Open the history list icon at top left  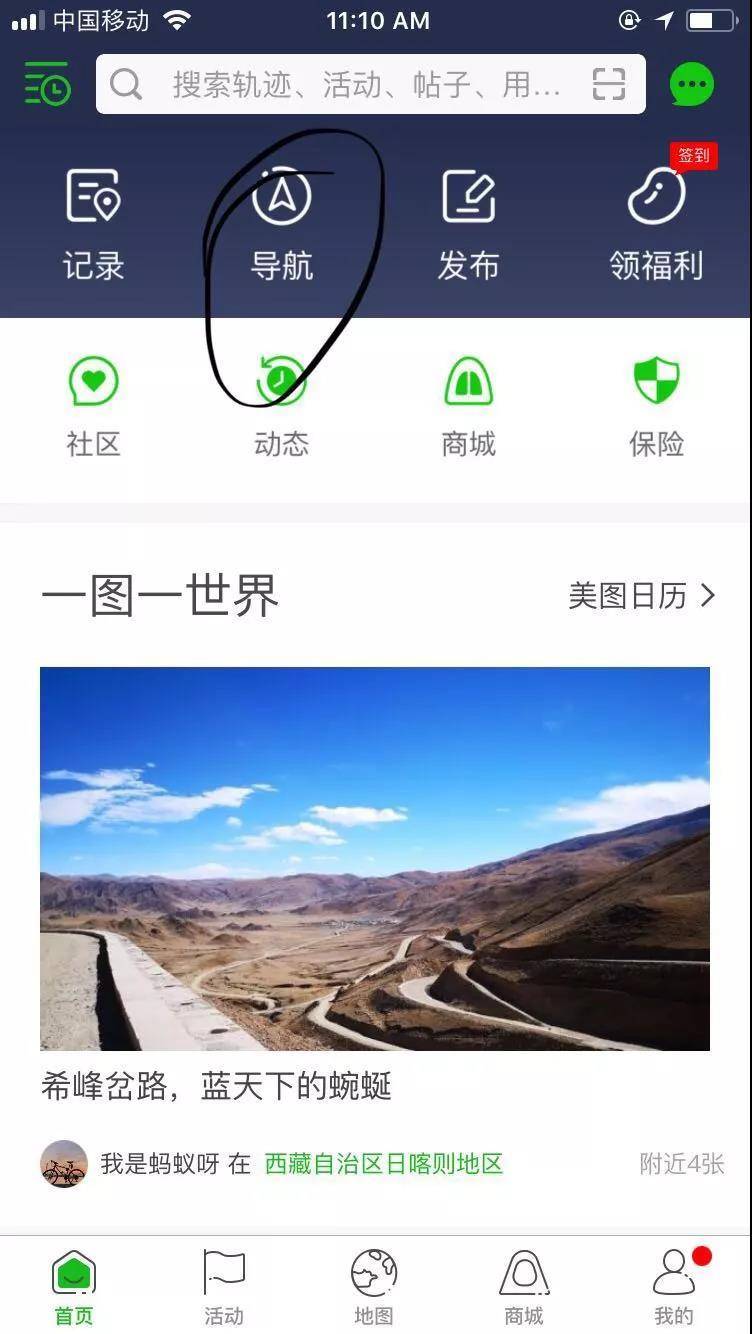[x=47, y=84]
